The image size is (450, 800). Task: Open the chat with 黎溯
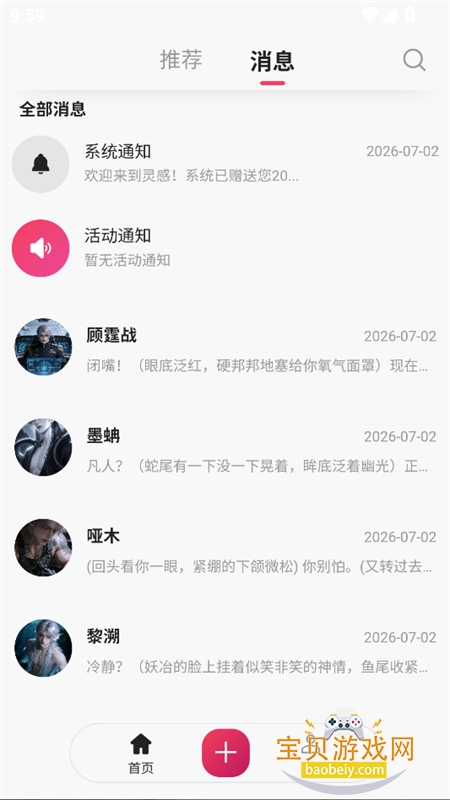(225, 648)
